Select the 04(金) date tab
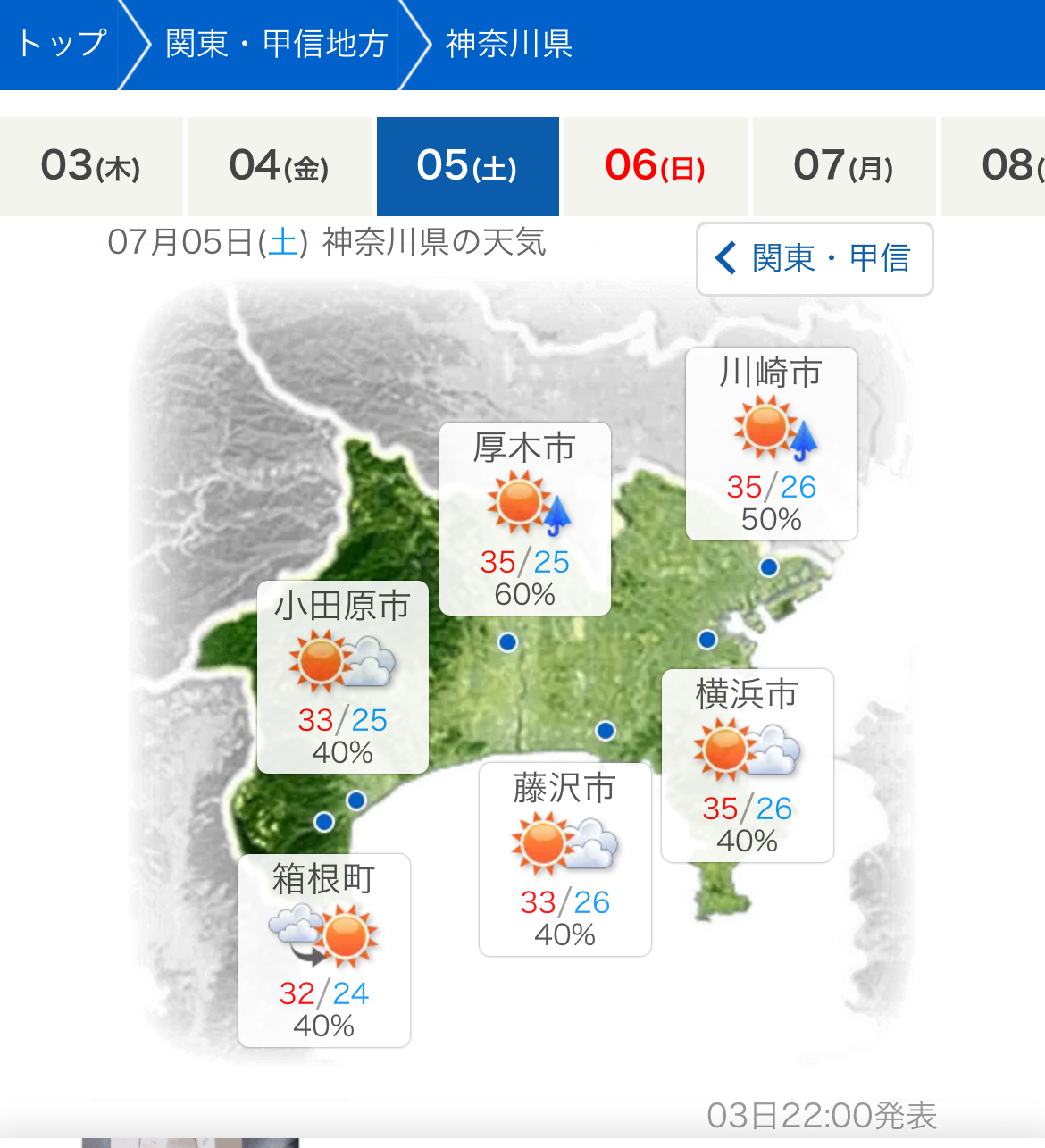This screenshot has height=1148, width=1045. (280, 166)
